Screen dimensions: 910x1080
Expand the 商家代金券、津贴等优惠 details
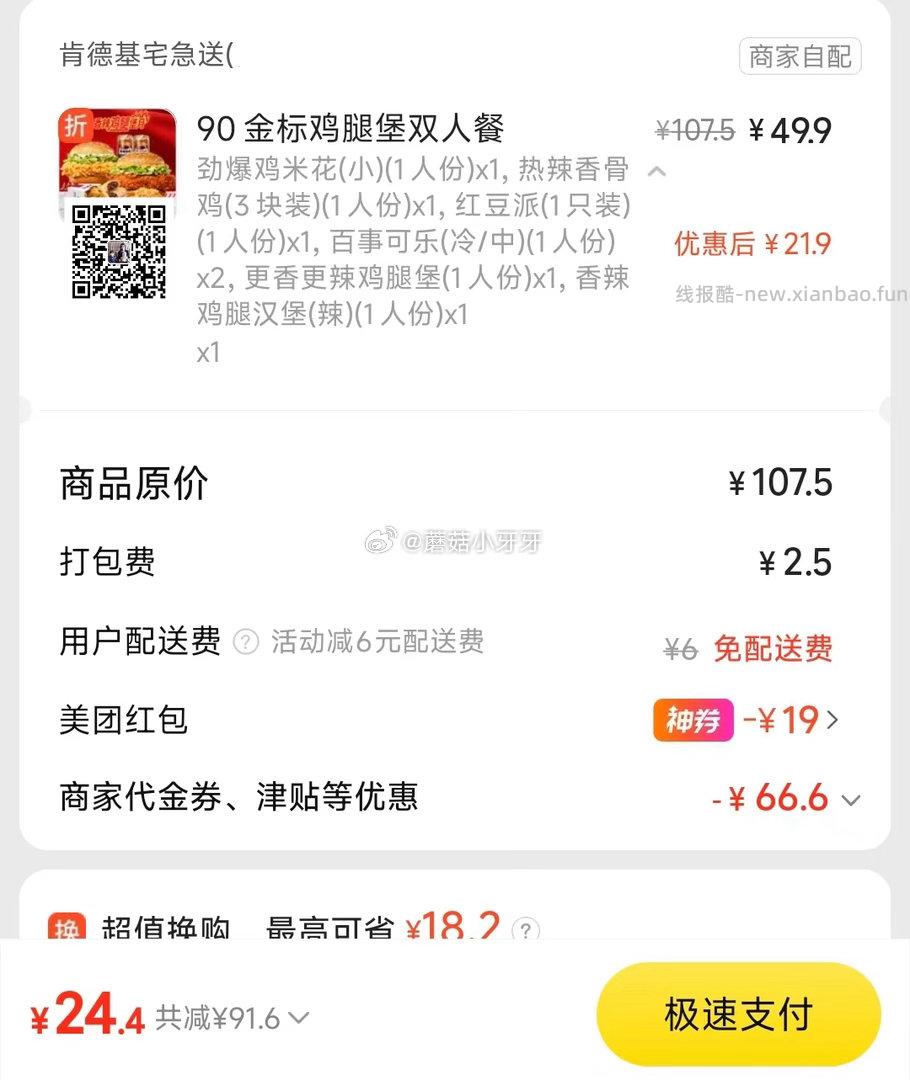coord(851,799)
